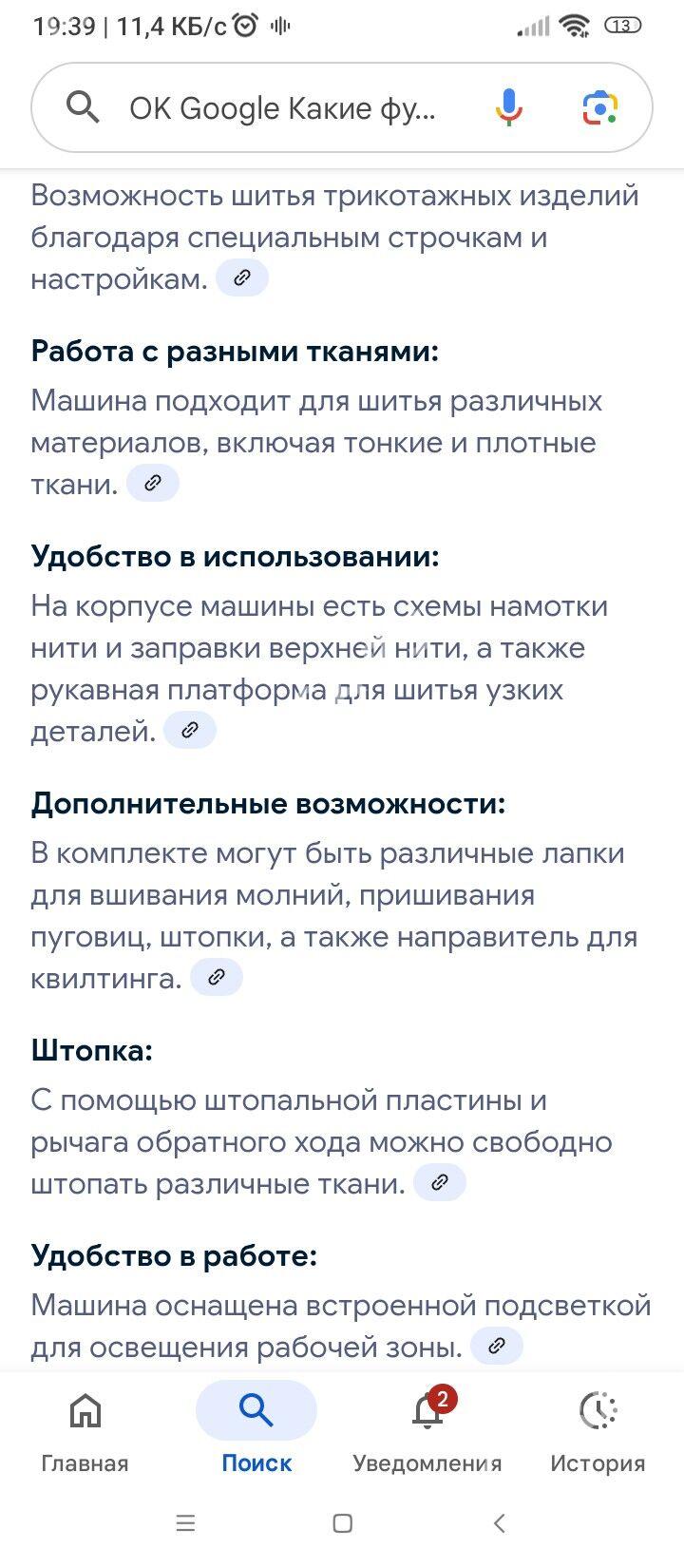Open source link after quilting guide paragraph

217,978
